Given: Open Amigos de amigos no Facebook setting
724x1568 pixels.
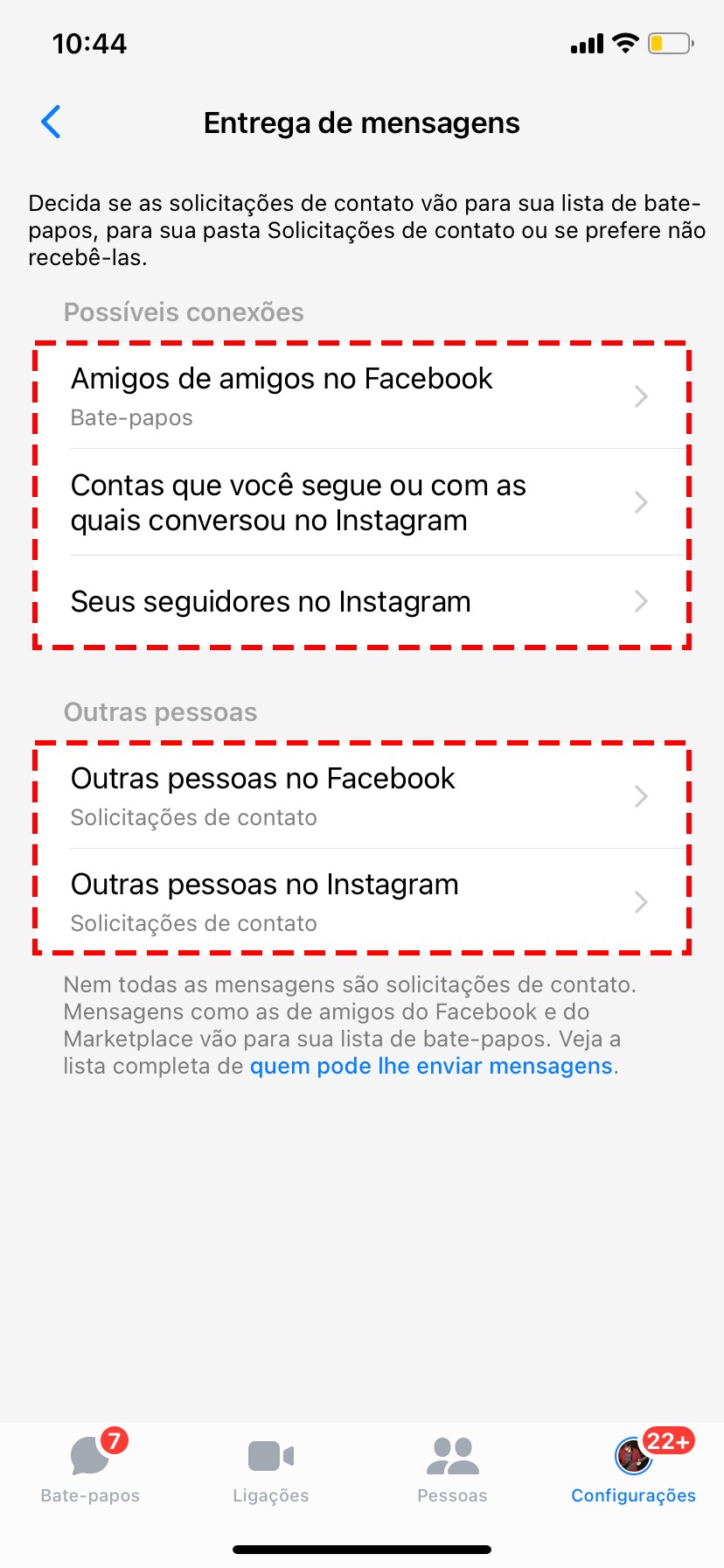Looking at the screenshot, I should click(x=359, y=396).
